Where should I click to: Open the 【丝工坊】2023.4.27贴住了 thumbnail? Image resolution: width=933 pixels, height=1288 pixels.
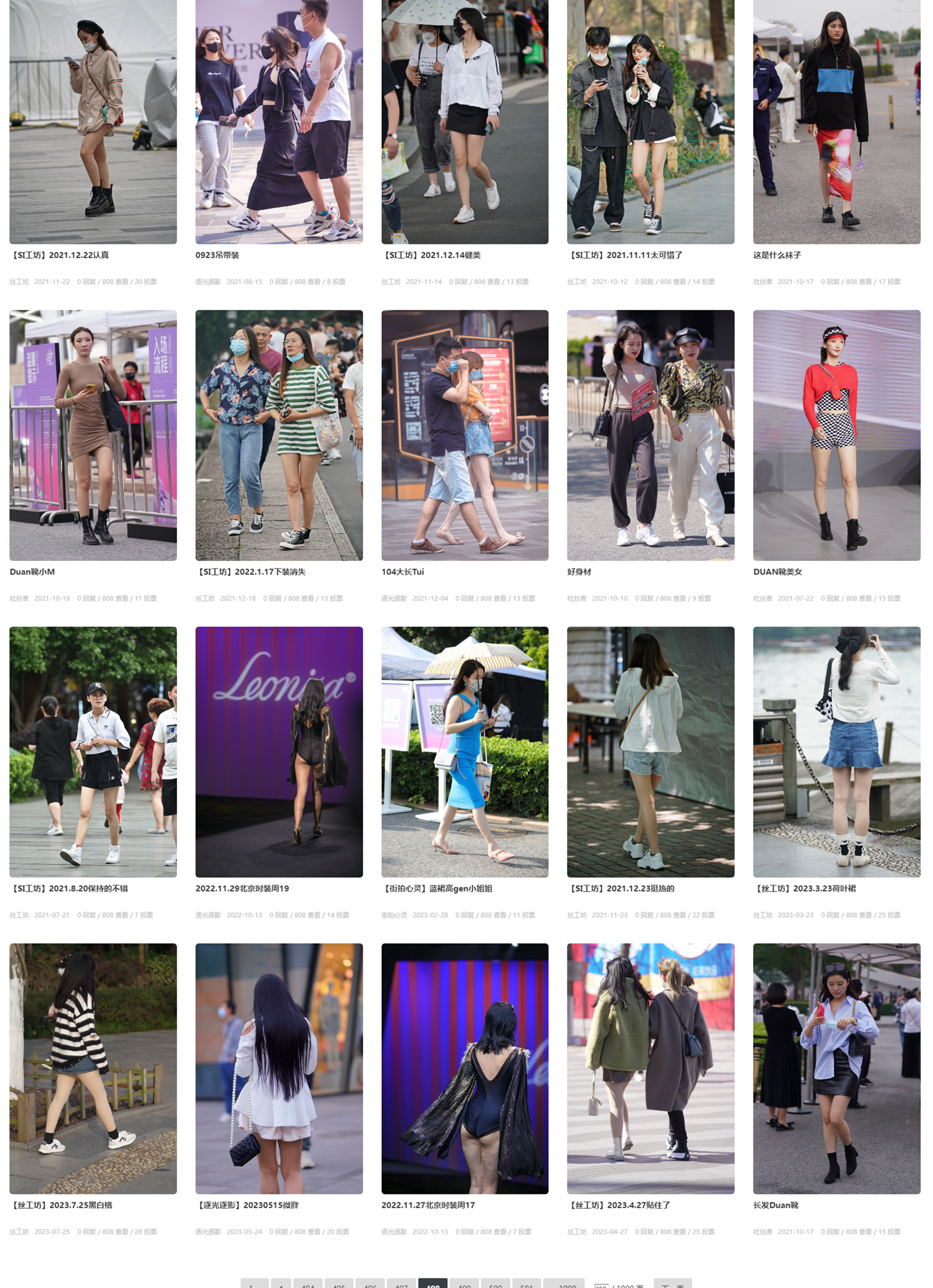click(x=650, y=1069)
